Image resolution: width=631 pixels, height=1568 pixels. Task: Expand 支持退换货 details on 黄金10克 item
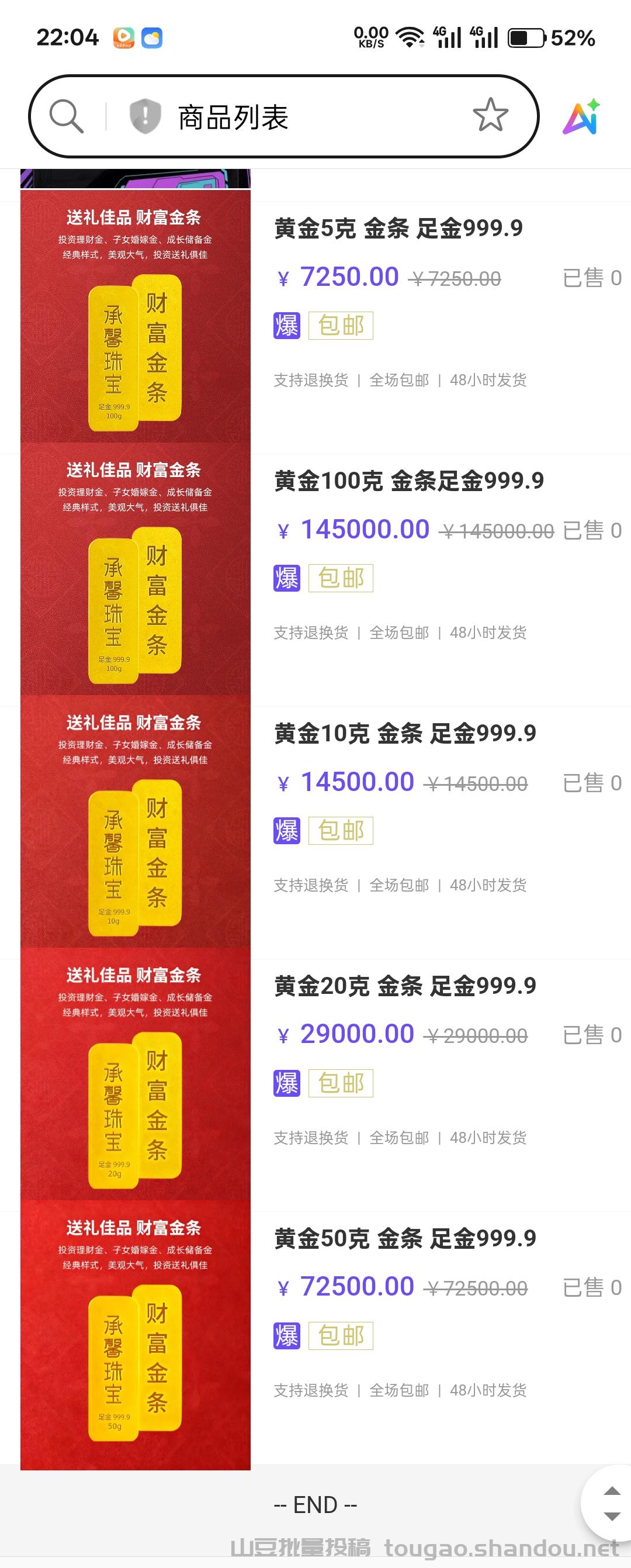pos(310,884)
